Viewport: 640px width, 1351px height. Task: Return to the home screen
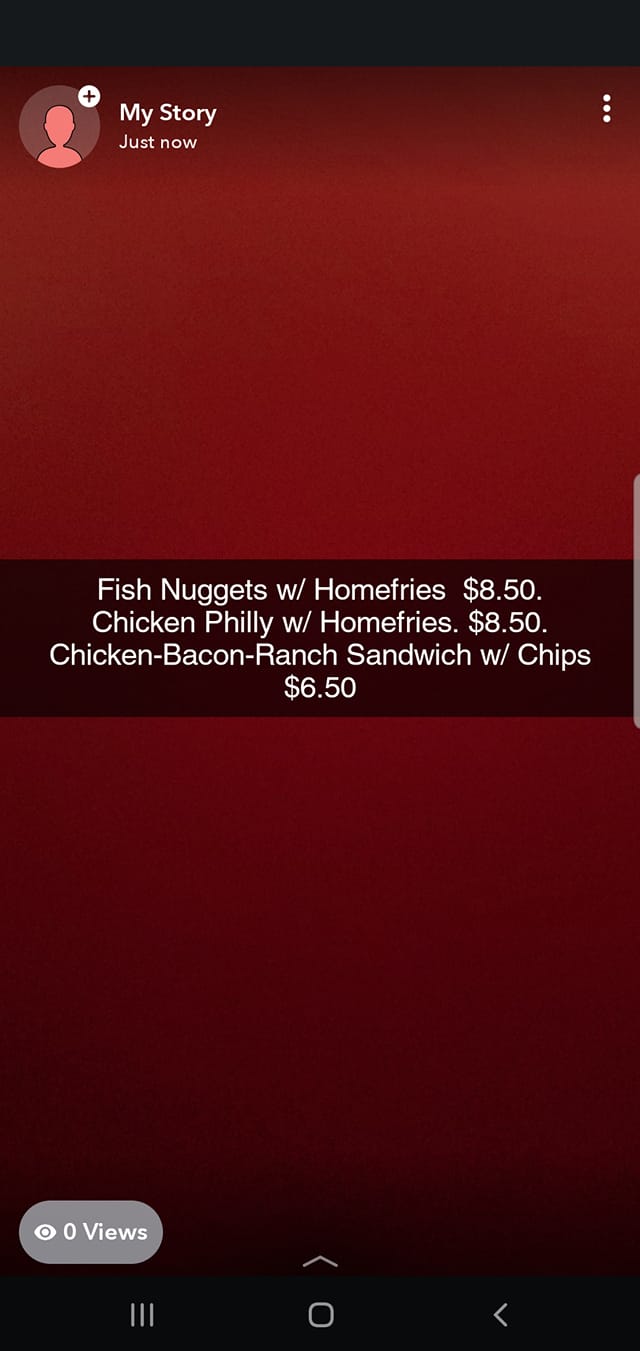[321, 1314]
